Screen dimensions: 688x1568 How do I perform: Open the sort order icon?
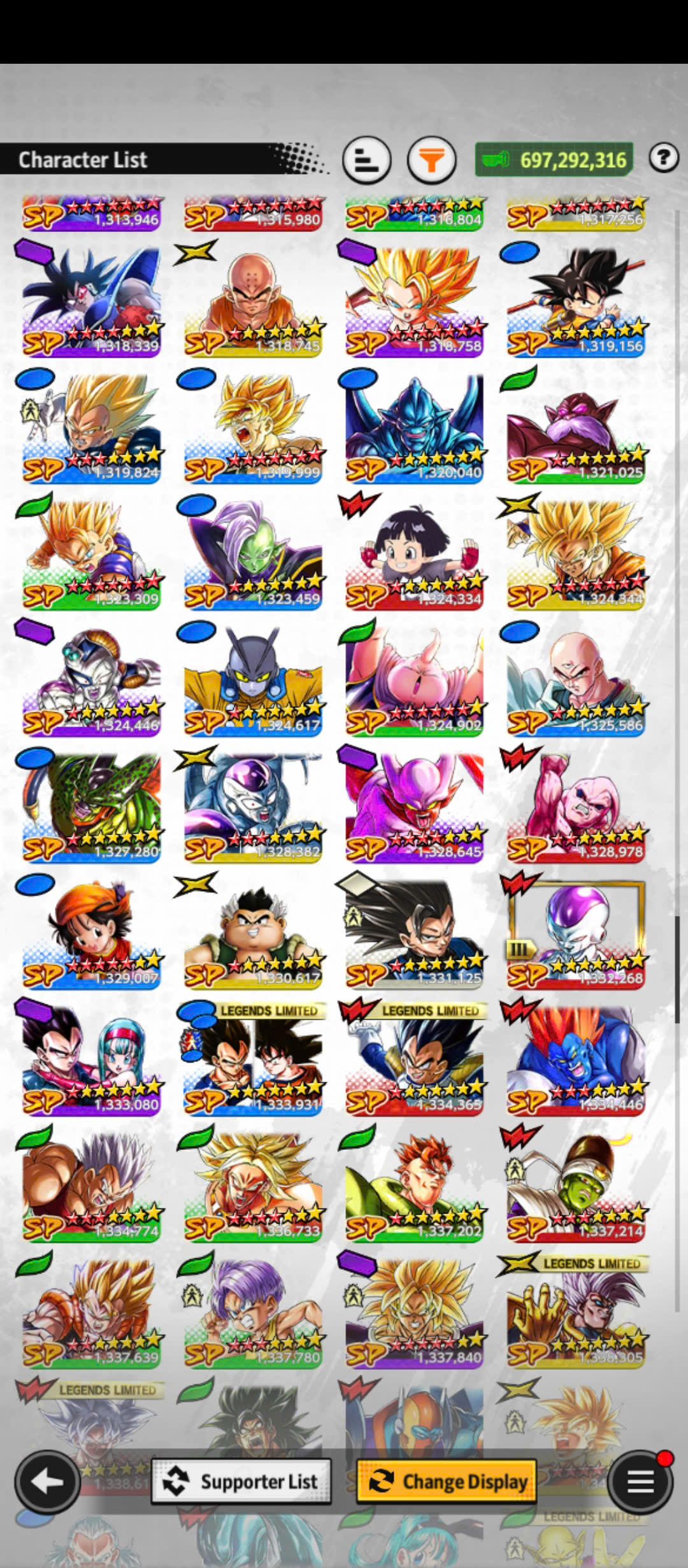point(366,159)
